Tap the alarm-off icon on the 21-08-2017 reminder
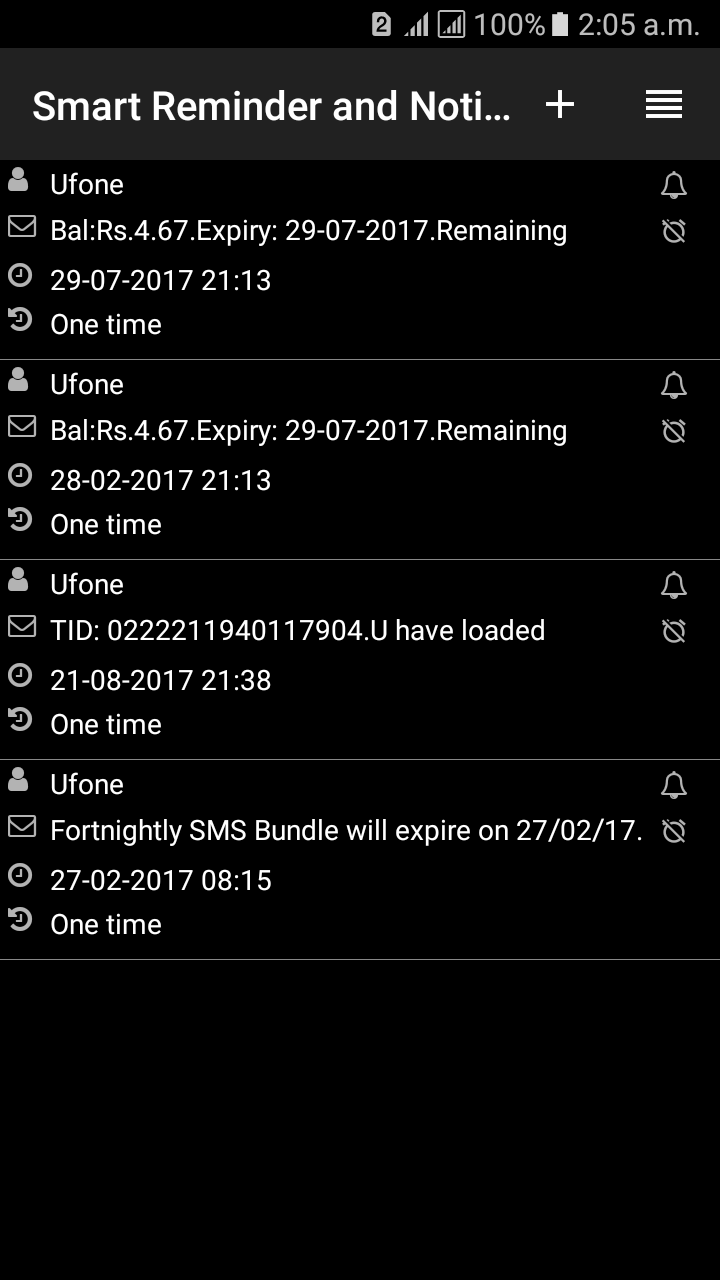This screenshot has height=1280, width=720. pyautogui.click(x=674, y=631)
